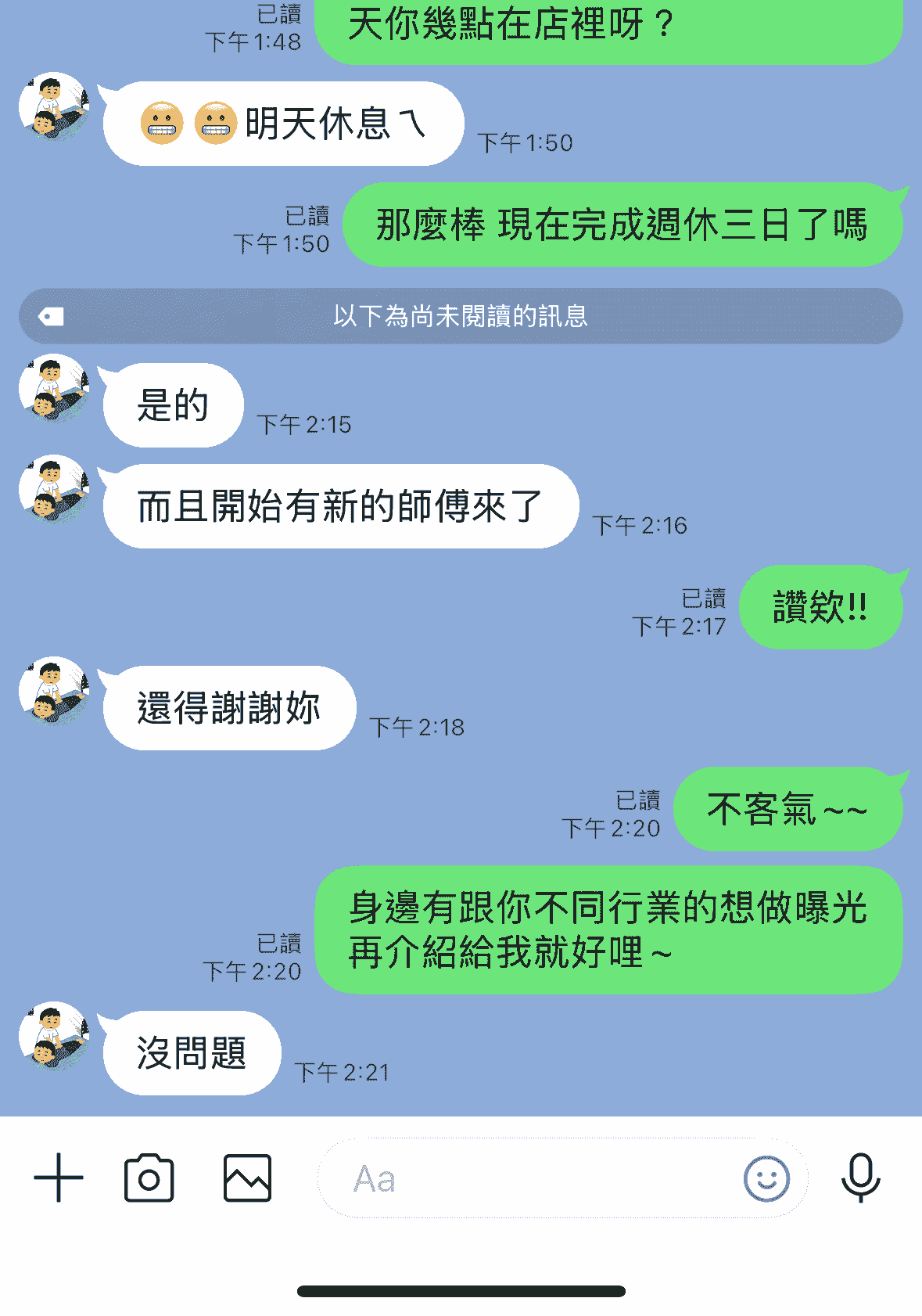Open the camera to take a photo
This screenshot has height=1316, width=922.
(149, 1178)
